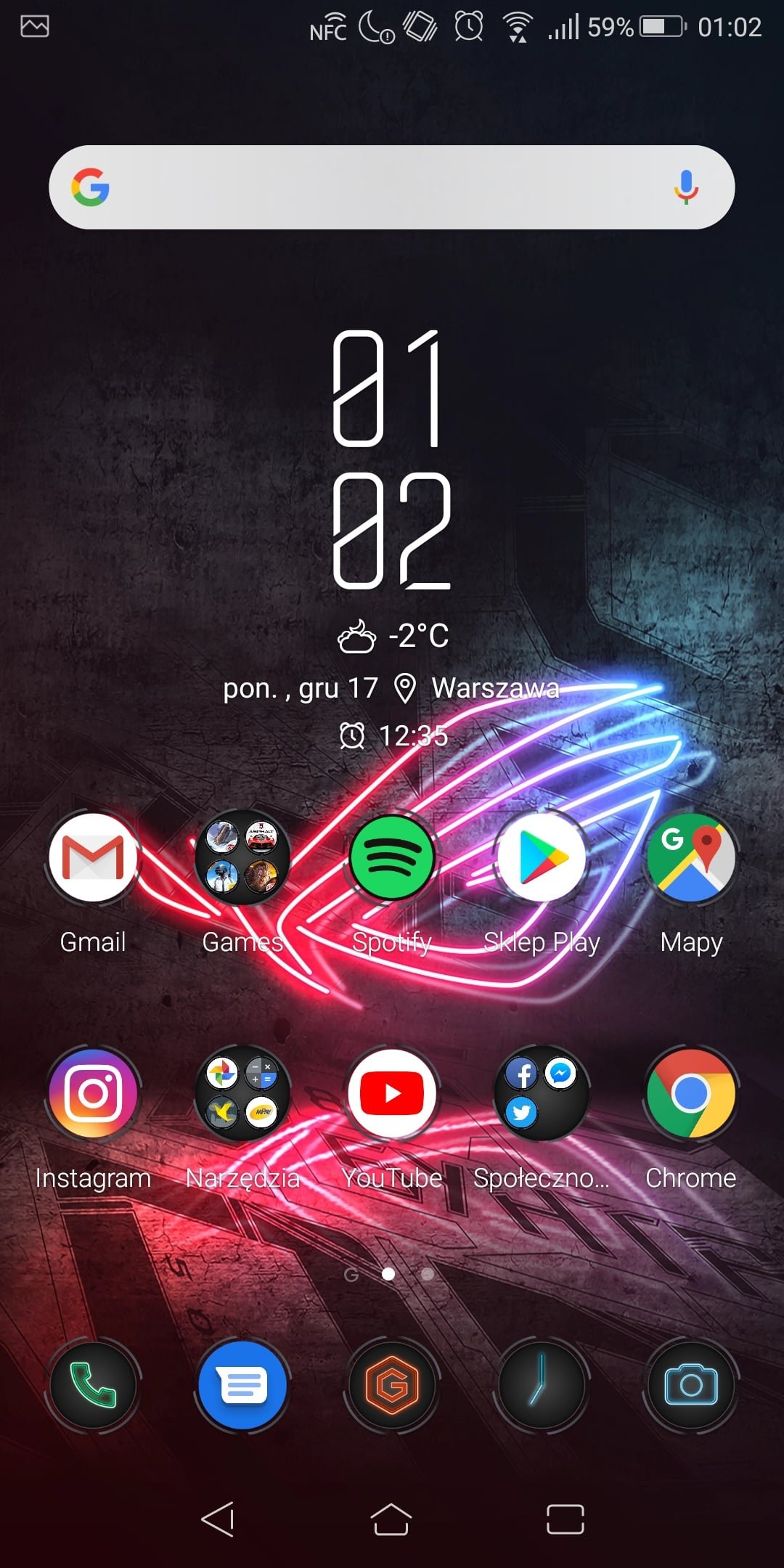Viewport: 784px width, 1568px height.
Task: Tap the system back button
Action: (218, 1519)
